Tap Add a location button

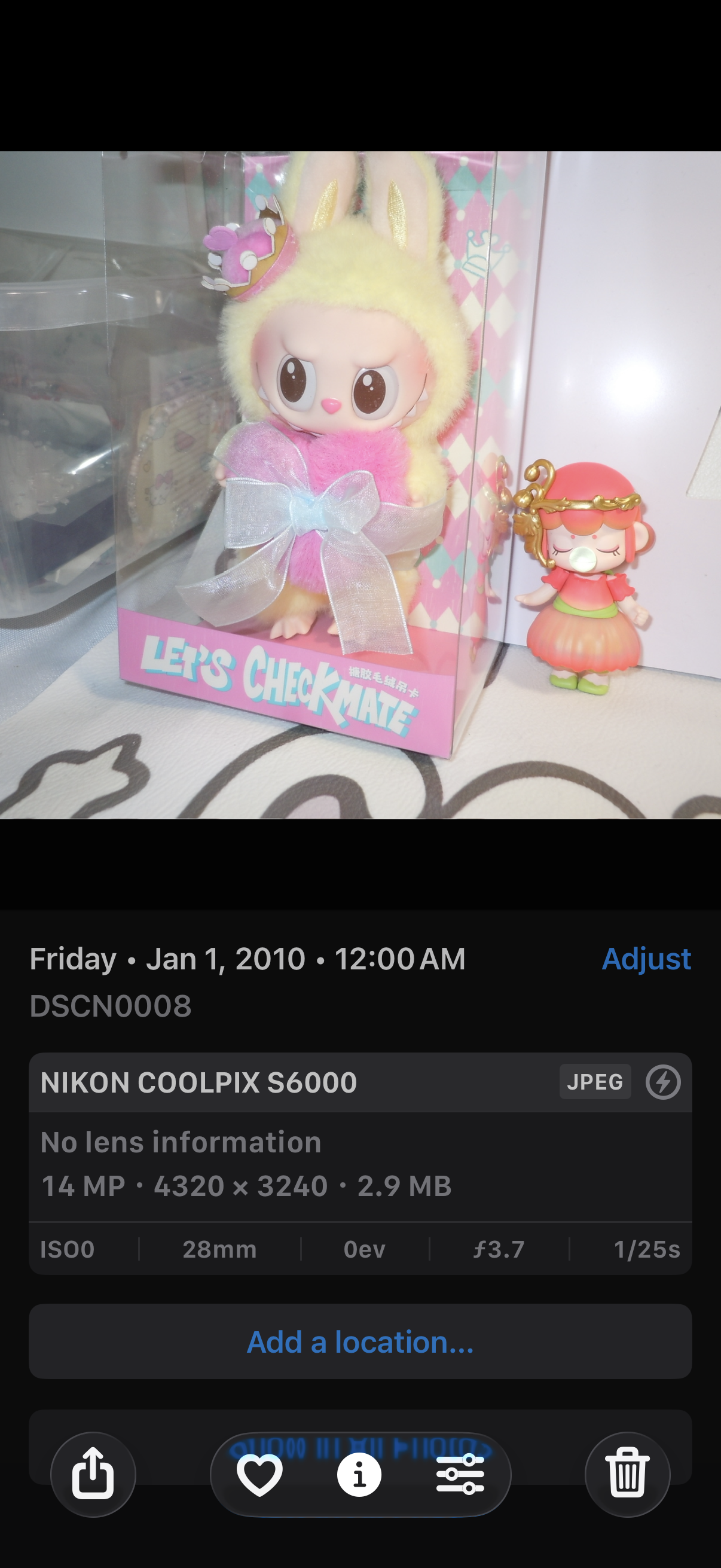coord(360,1341)
